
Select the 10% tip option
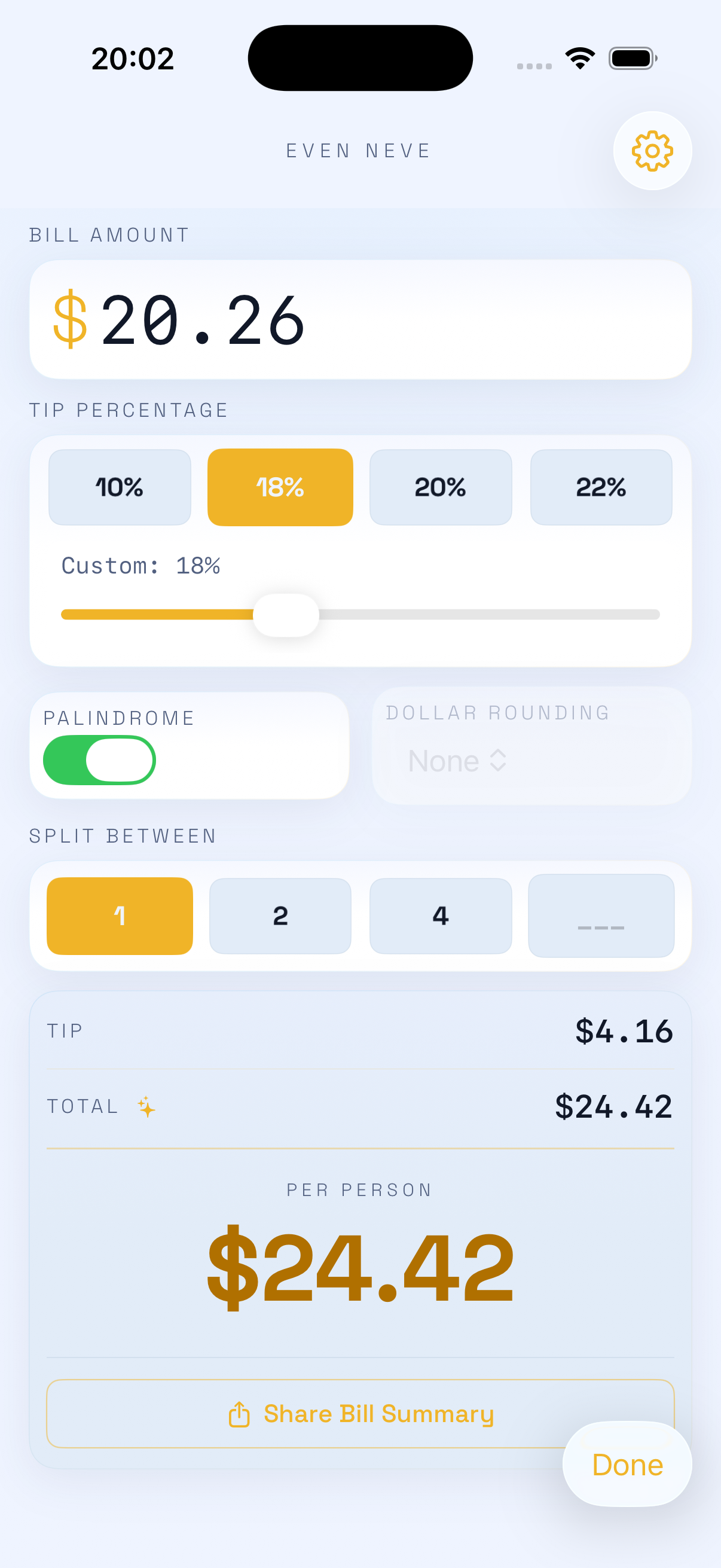point(119,486)
